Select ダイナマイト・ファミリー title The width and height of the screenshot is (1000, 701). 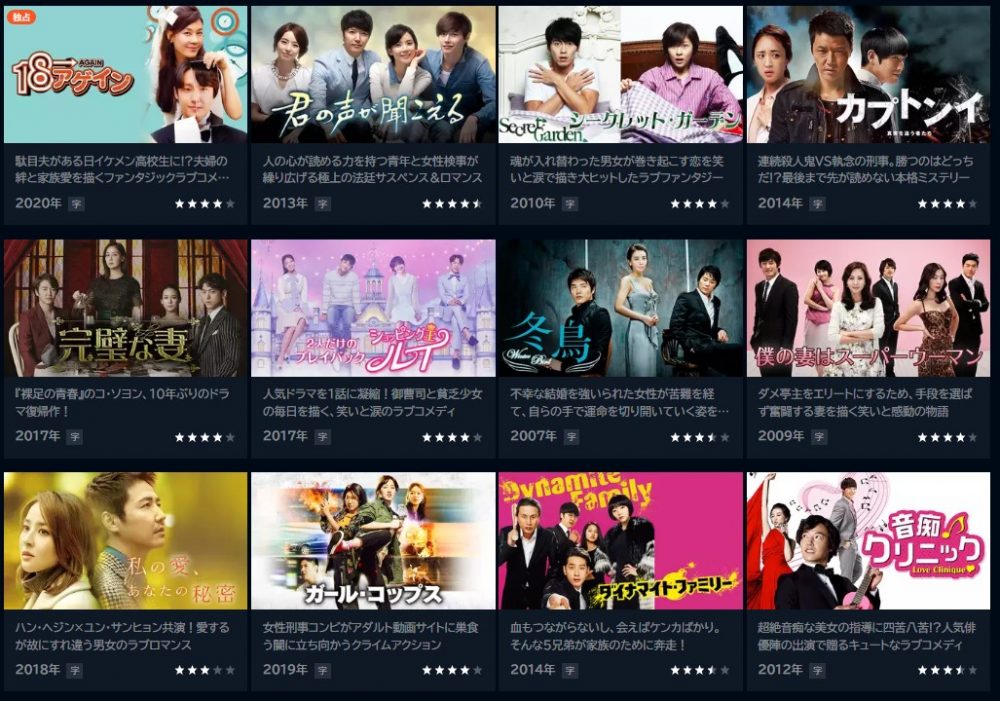pyautogui.click(x=620, y=541)
